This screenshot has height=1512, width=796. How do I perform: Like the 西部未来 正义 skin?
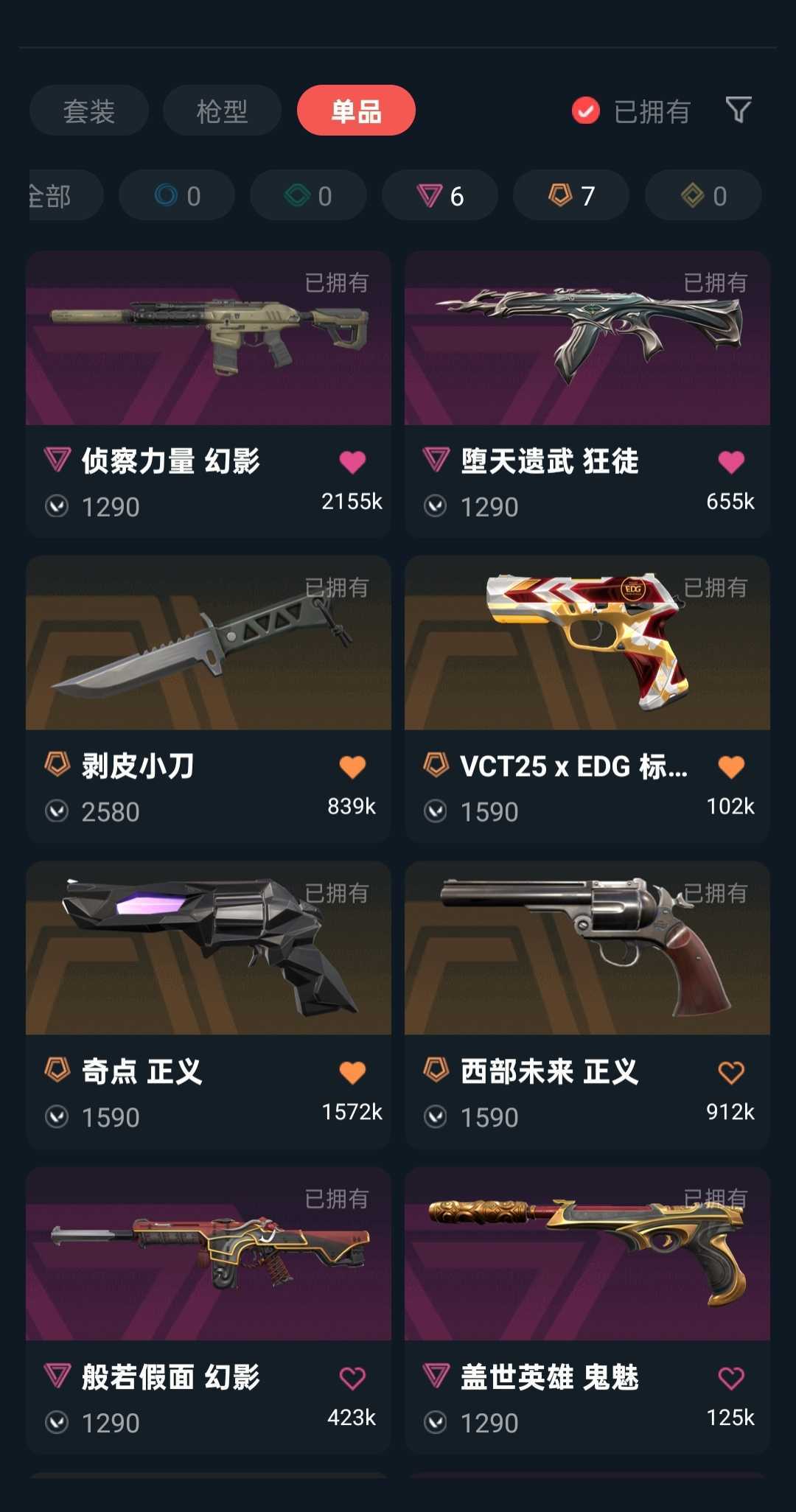731,1073
